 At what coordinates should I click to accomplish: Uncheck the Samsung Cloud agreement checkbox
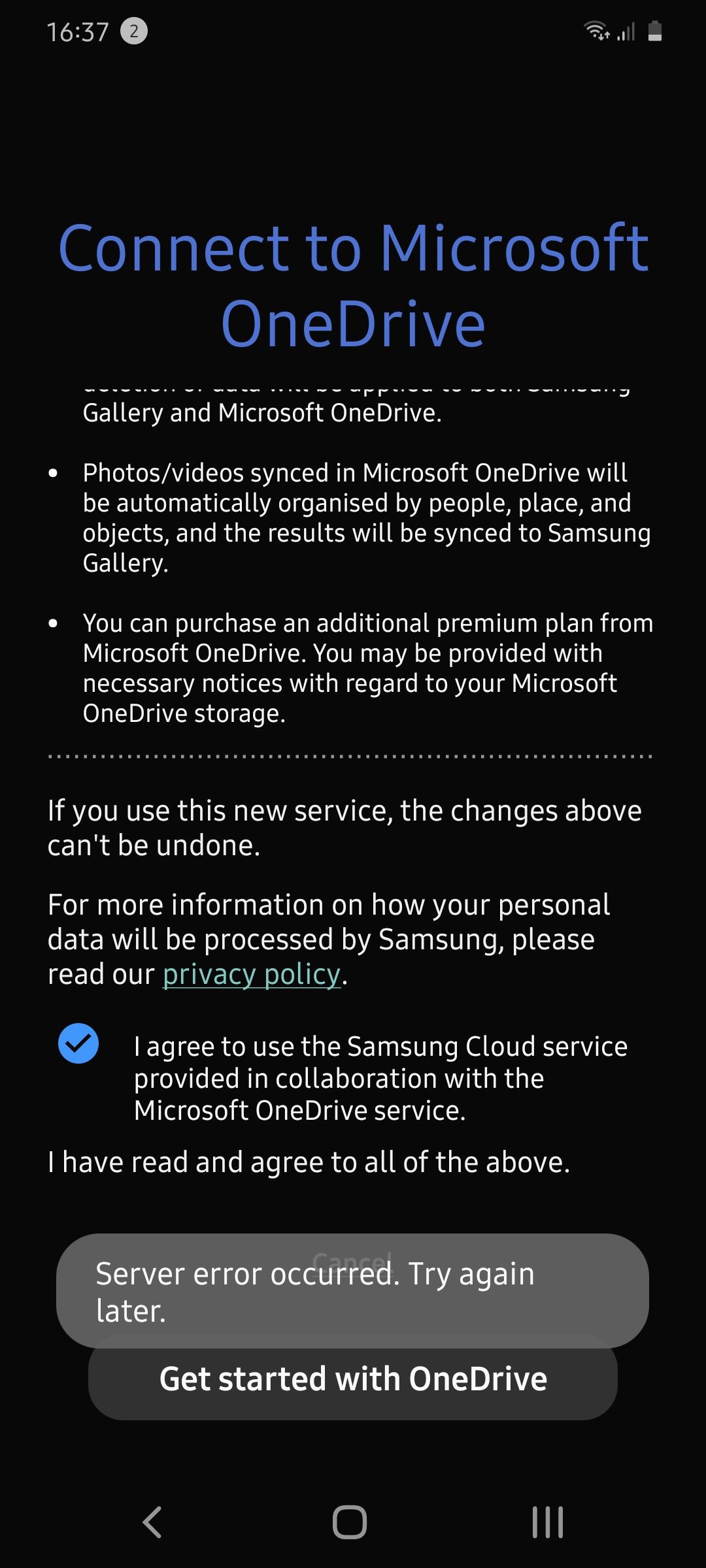tap(78, 1043)
